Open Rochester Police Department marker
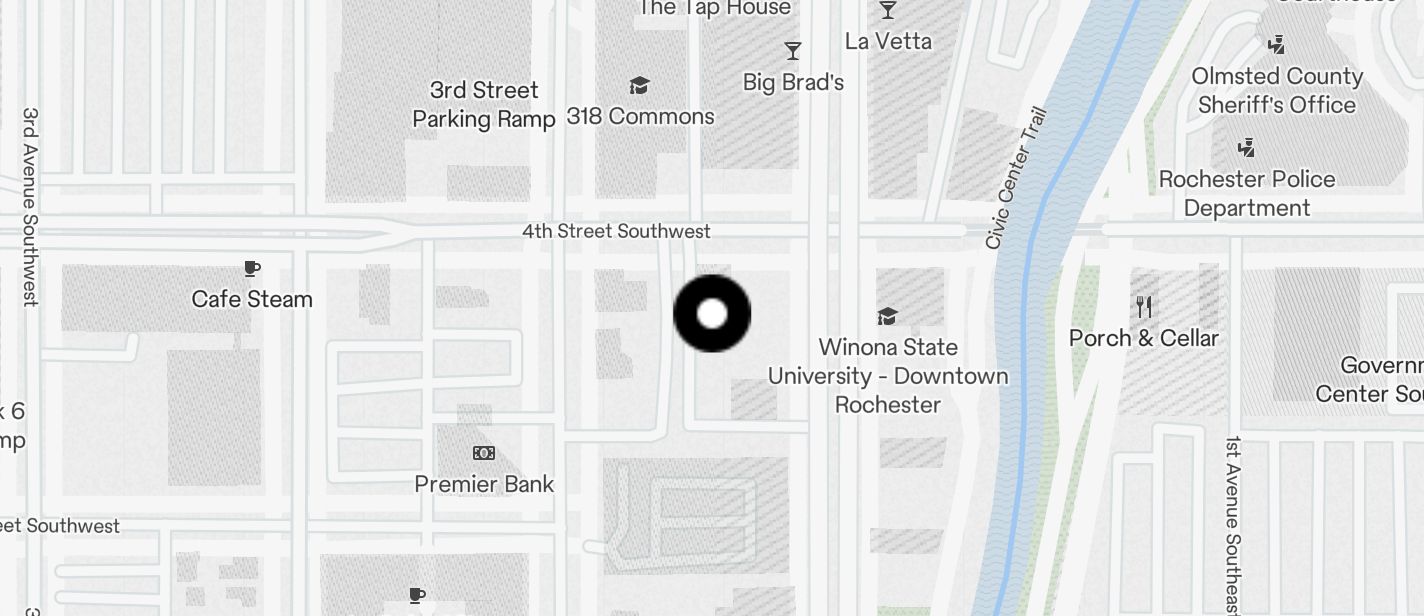The image size is (1424, 616). pyautogui.click(x=1246, y=149)
